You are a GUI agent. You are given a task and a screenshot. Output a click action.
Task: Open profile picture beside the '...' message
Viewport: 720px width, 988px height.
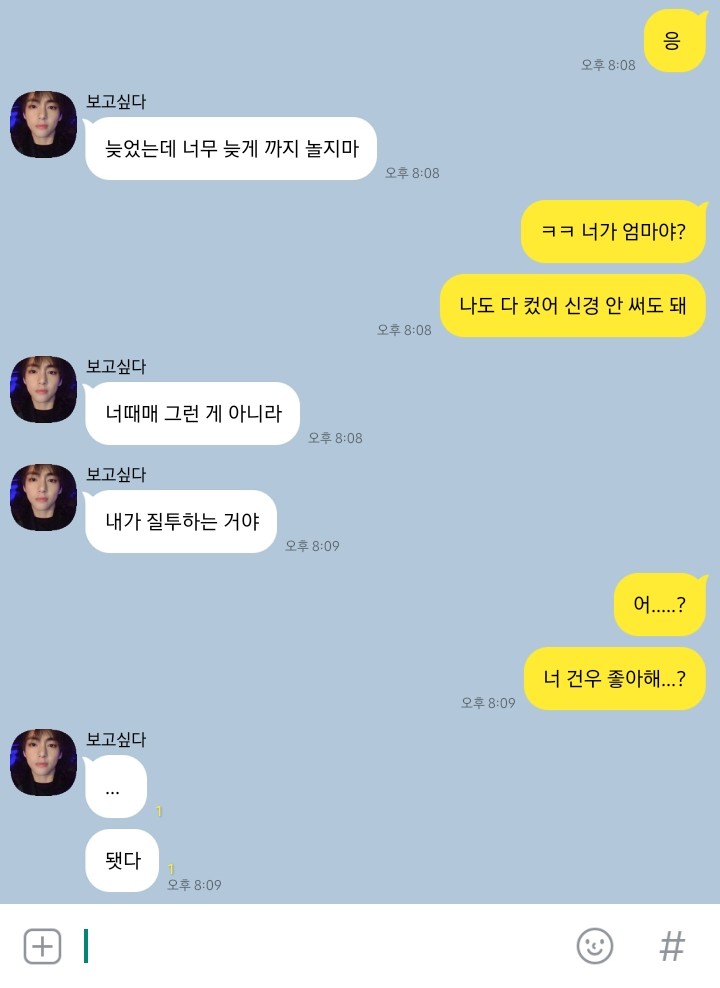click(x=44, y=763)
